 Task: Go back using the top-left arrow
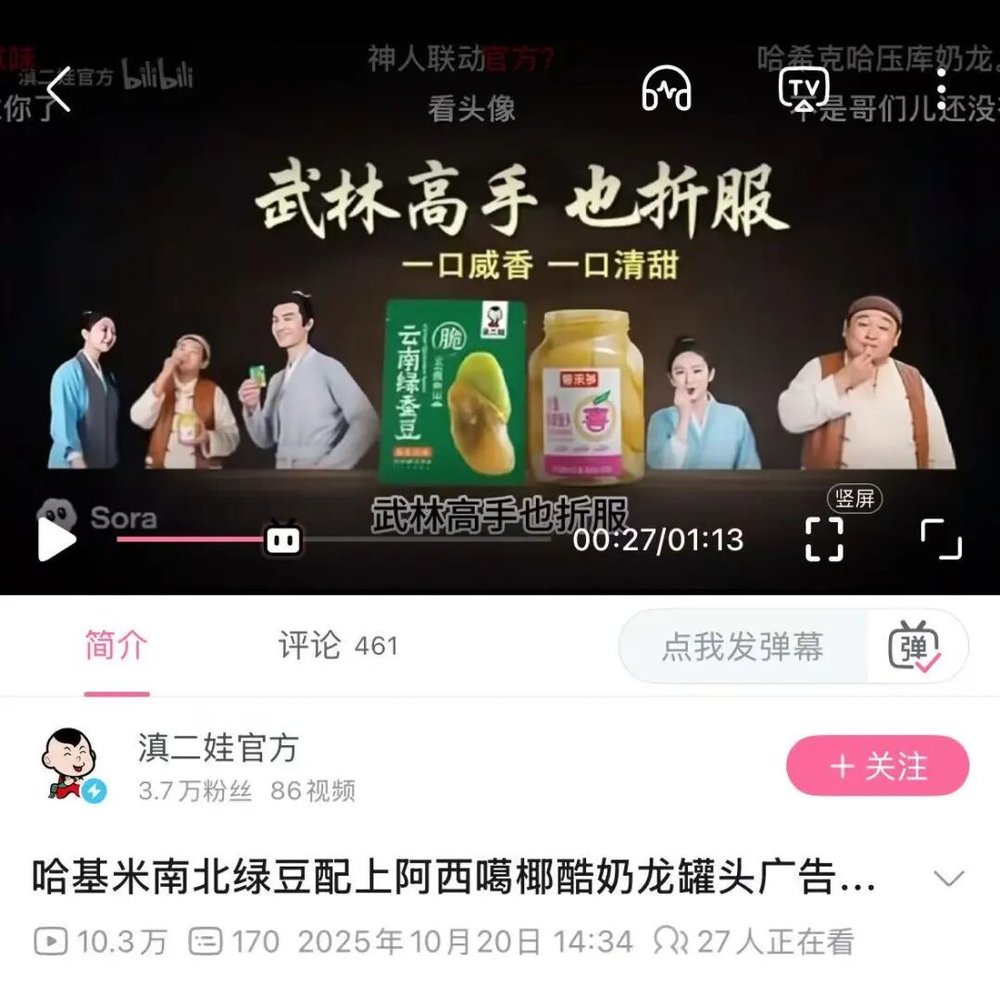point(58,90)
